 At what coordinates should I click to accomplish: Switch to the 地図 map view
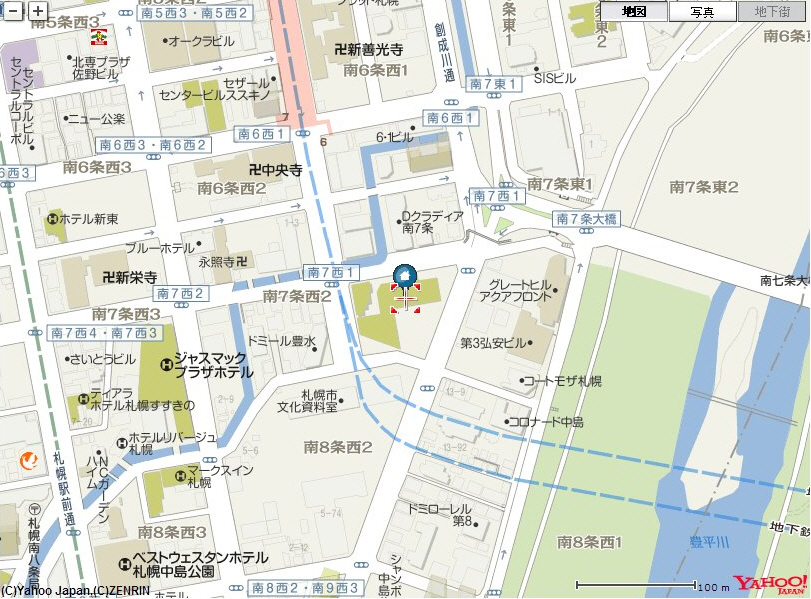[633, 12]
